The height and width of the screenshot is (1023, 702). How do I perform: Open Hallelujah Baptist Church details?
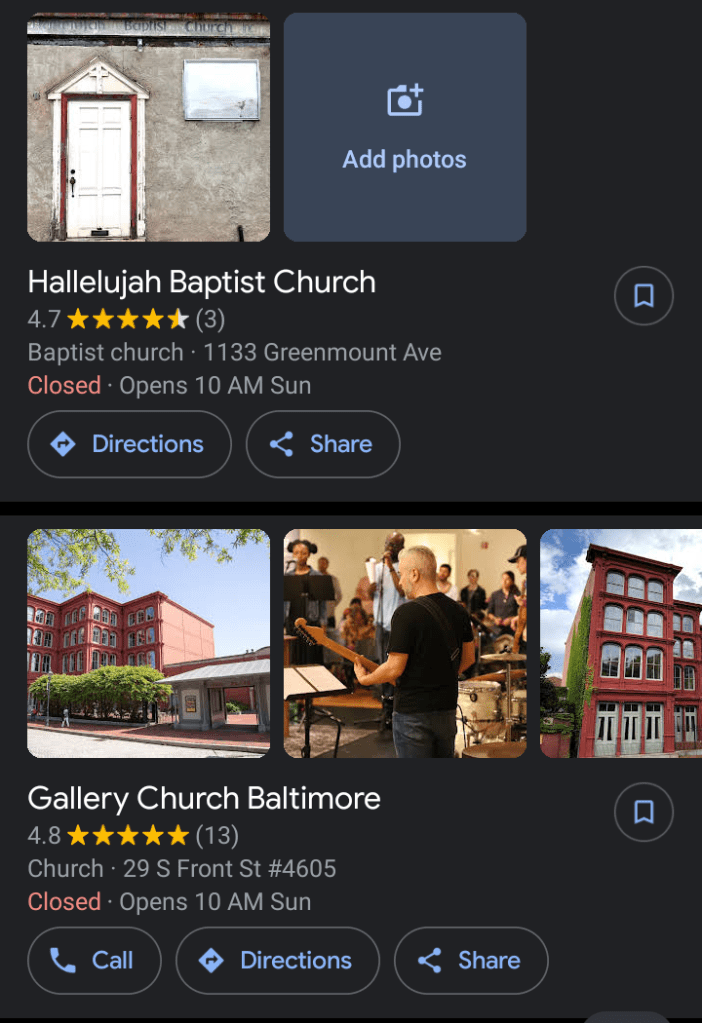coord(202,282)
